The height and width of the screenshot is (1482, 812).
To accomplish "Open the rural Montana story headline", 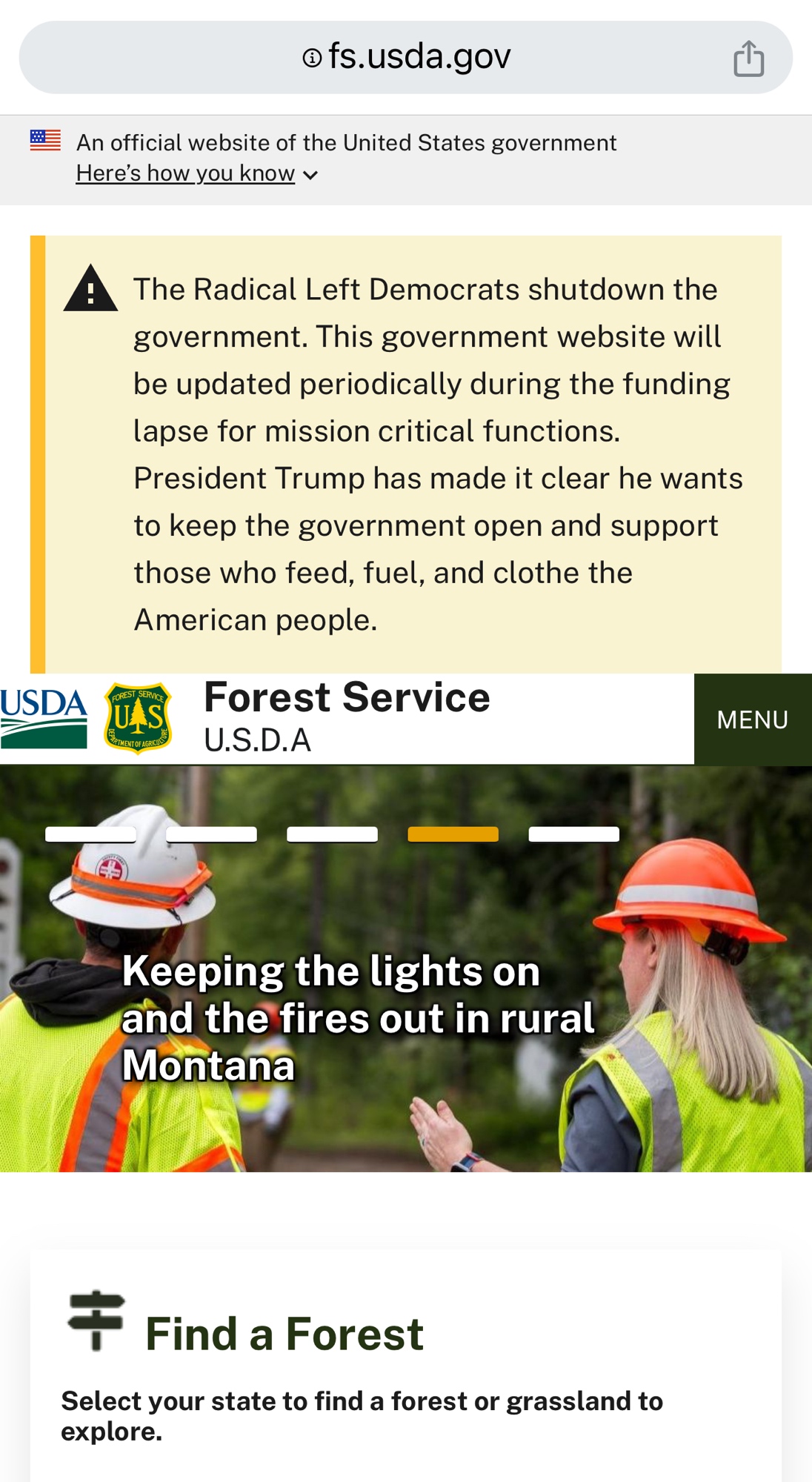I will click(x=357, y=1018).
